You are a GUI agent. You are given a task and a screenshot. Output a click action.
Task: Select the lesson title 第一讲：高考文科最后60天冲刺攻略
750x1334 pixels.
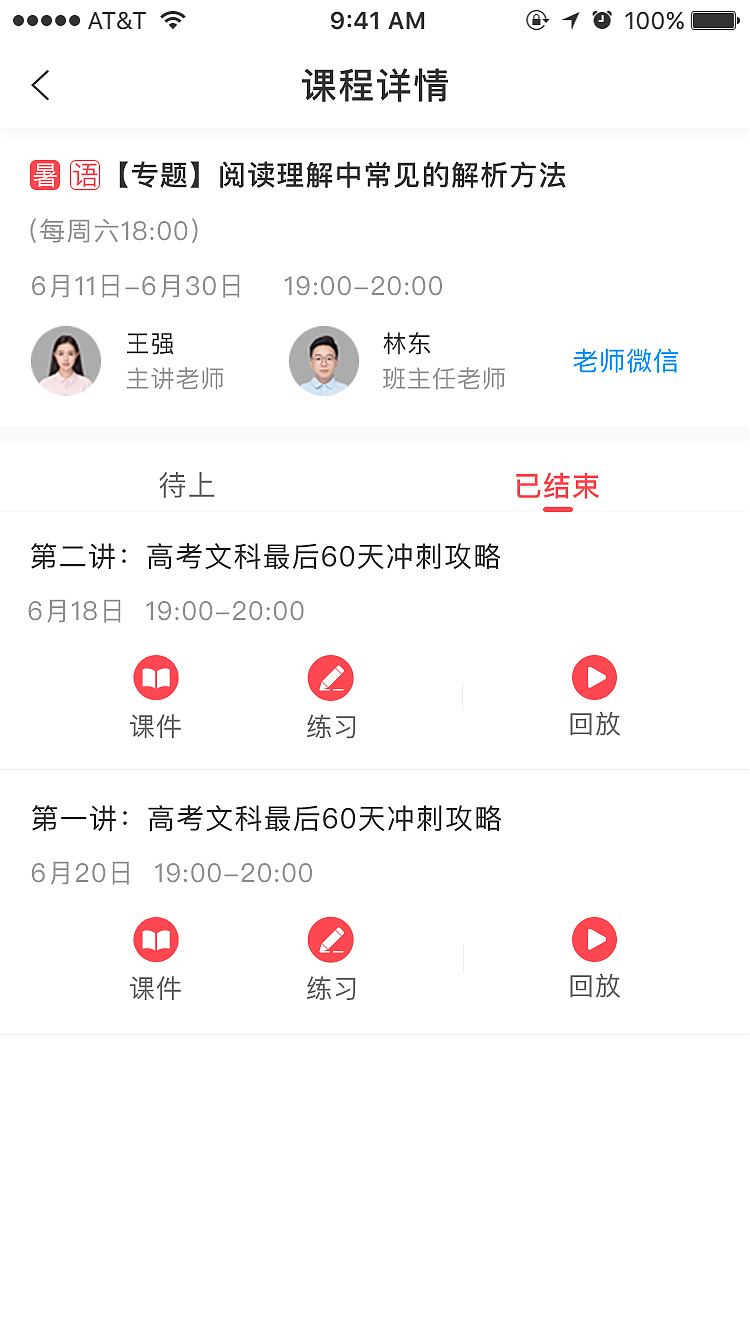pos(266,818)
